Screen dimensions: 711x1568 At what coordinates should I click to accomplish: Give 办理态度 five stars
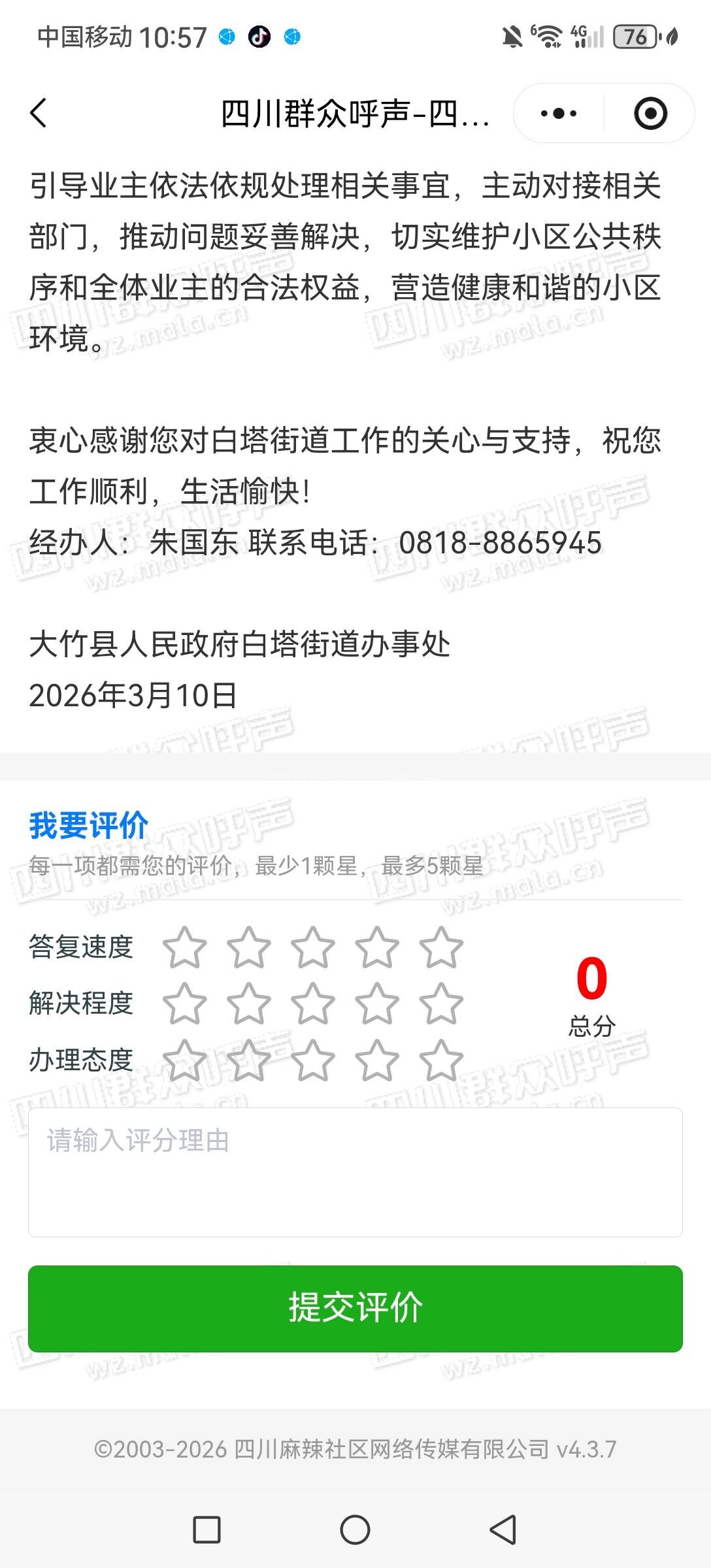pyautogui.click(x=441, y=1060)
